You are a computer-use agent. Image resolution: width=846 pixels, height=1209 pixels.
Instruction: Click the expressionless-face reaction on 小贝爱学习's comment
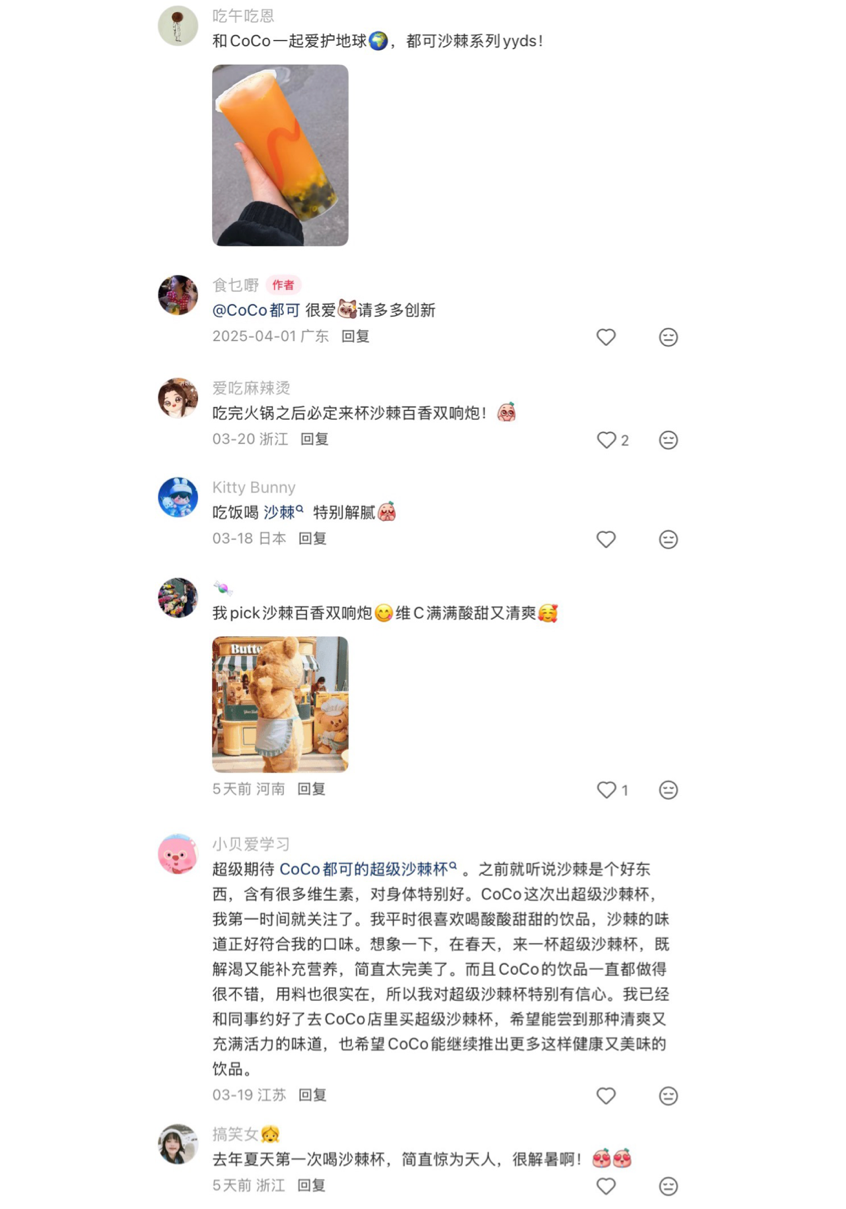click(668, 1095)
